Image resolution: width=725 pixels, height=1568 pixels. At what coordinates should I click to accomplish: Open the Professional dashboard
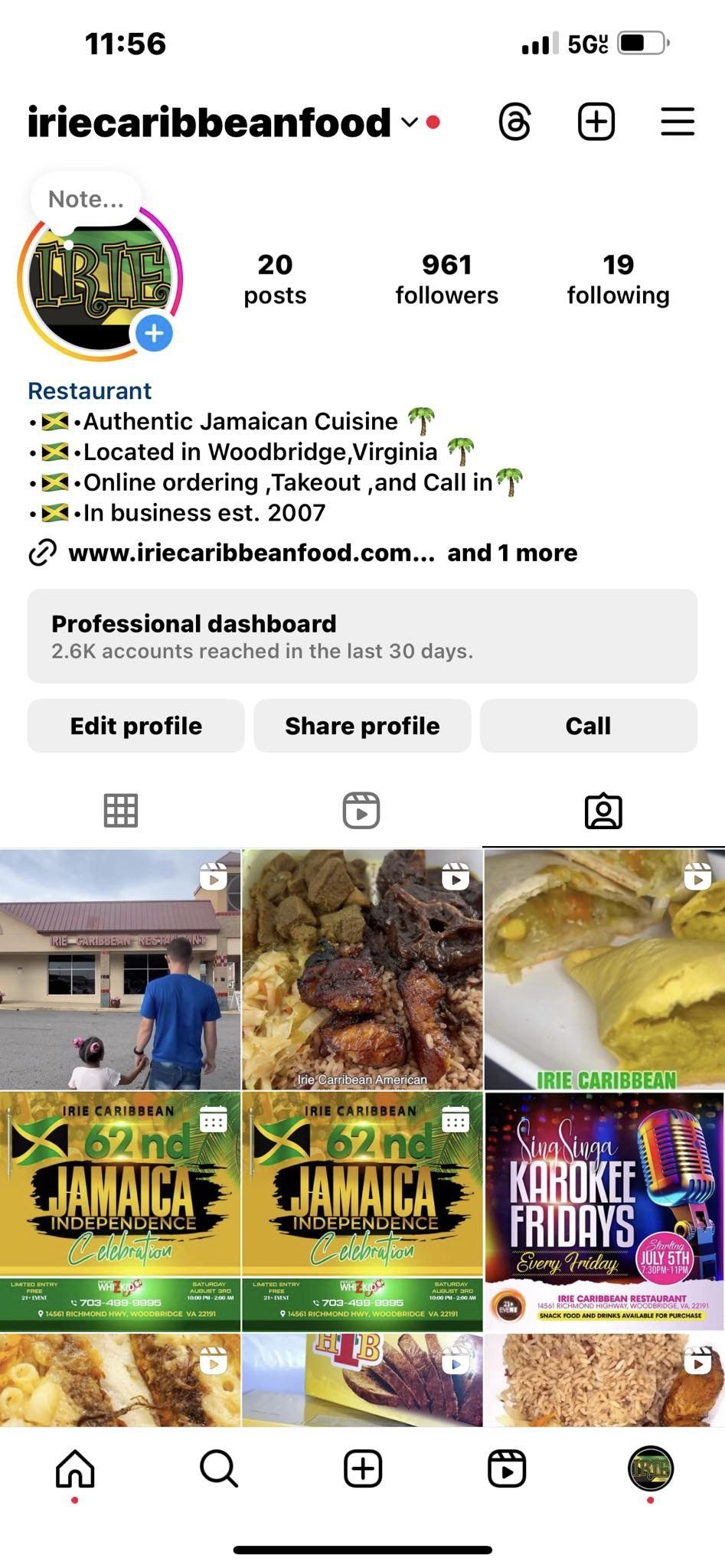pyautogui.click(x=362, y=635)
